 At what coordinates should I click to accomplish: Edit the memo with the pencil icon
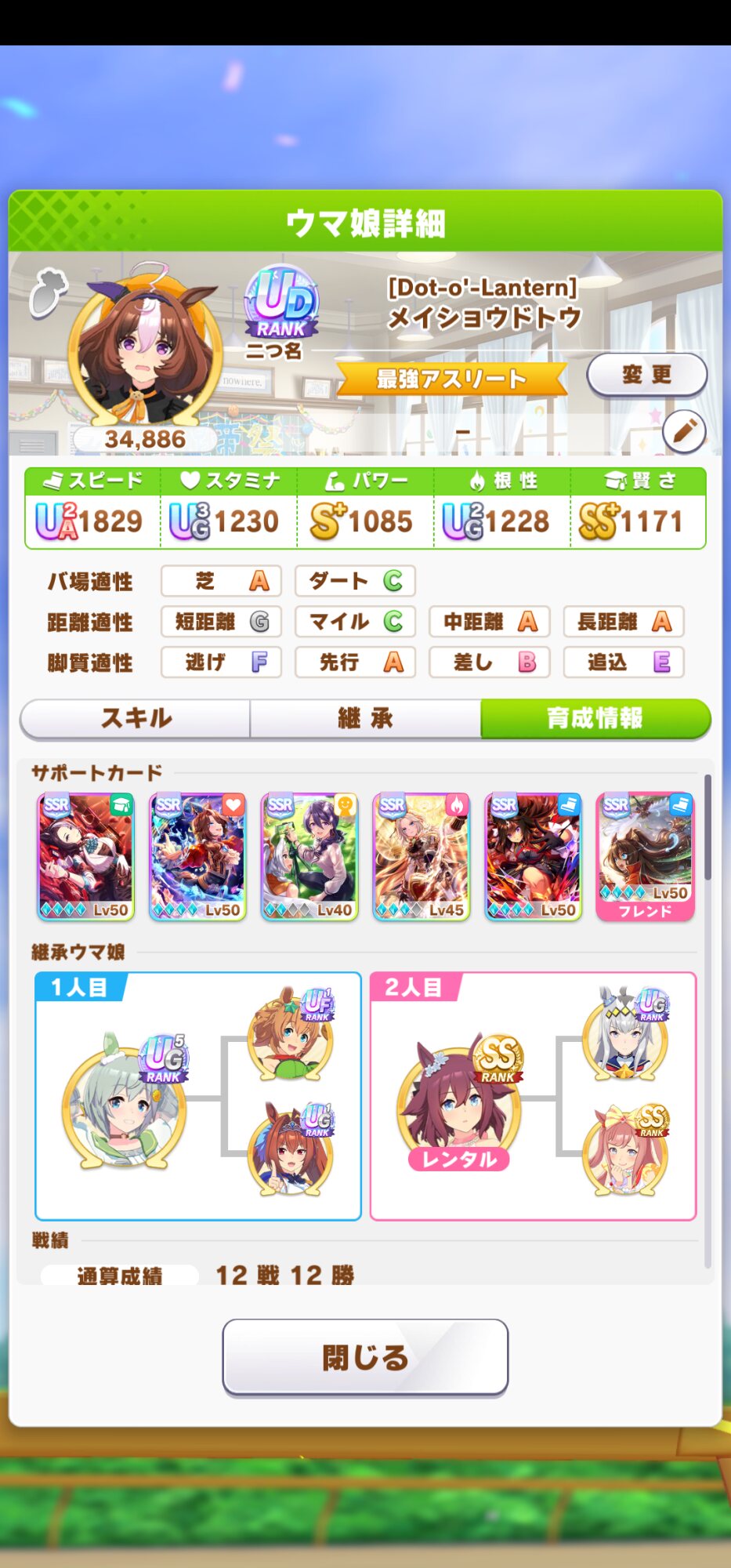[683, 430]
